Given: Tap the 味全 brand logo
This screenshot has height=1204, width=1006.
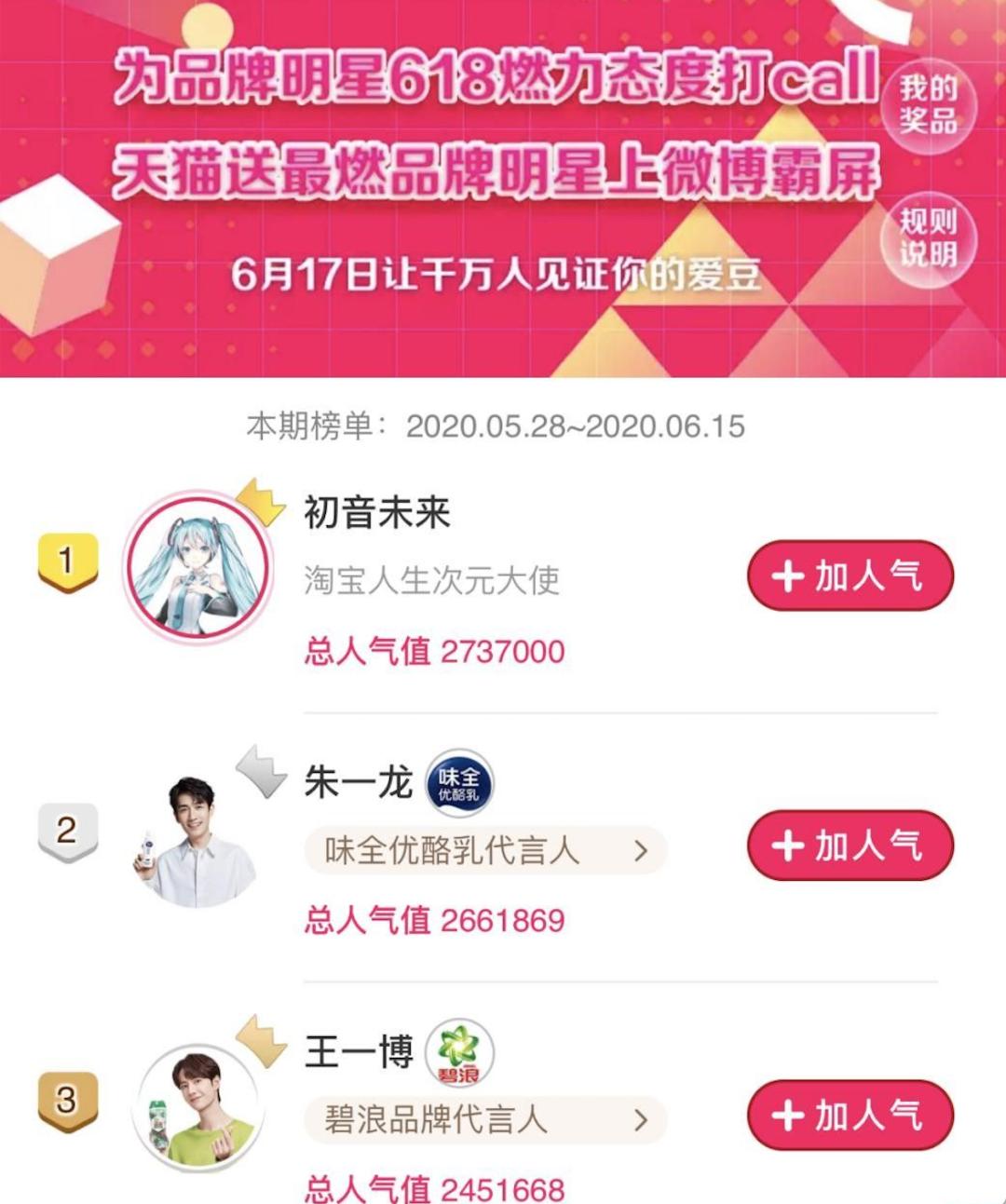Looking at the screenshot, I should (459, 783).
